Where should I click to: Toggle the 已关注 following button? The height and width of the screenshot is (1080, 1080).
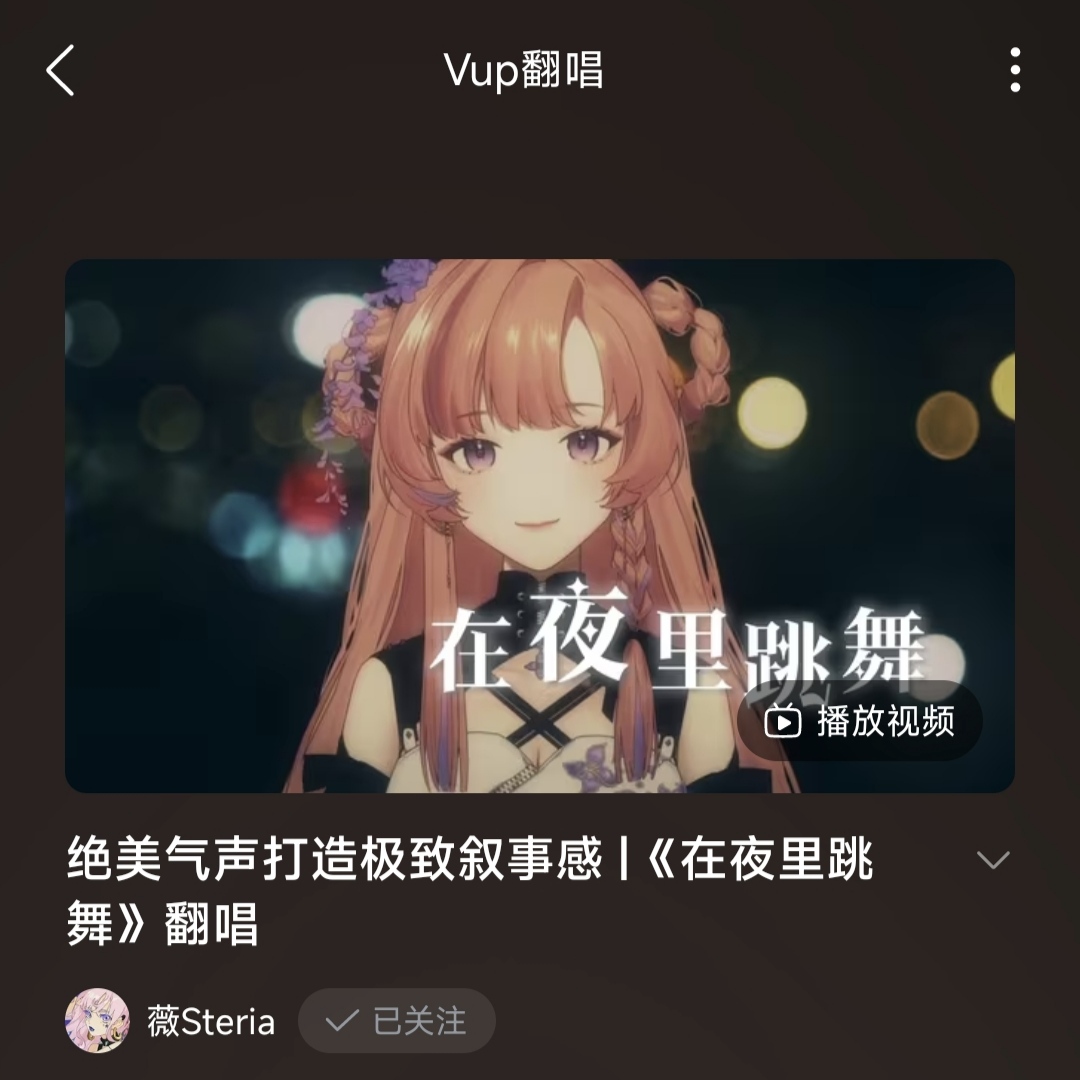[x=397, y=1021]
